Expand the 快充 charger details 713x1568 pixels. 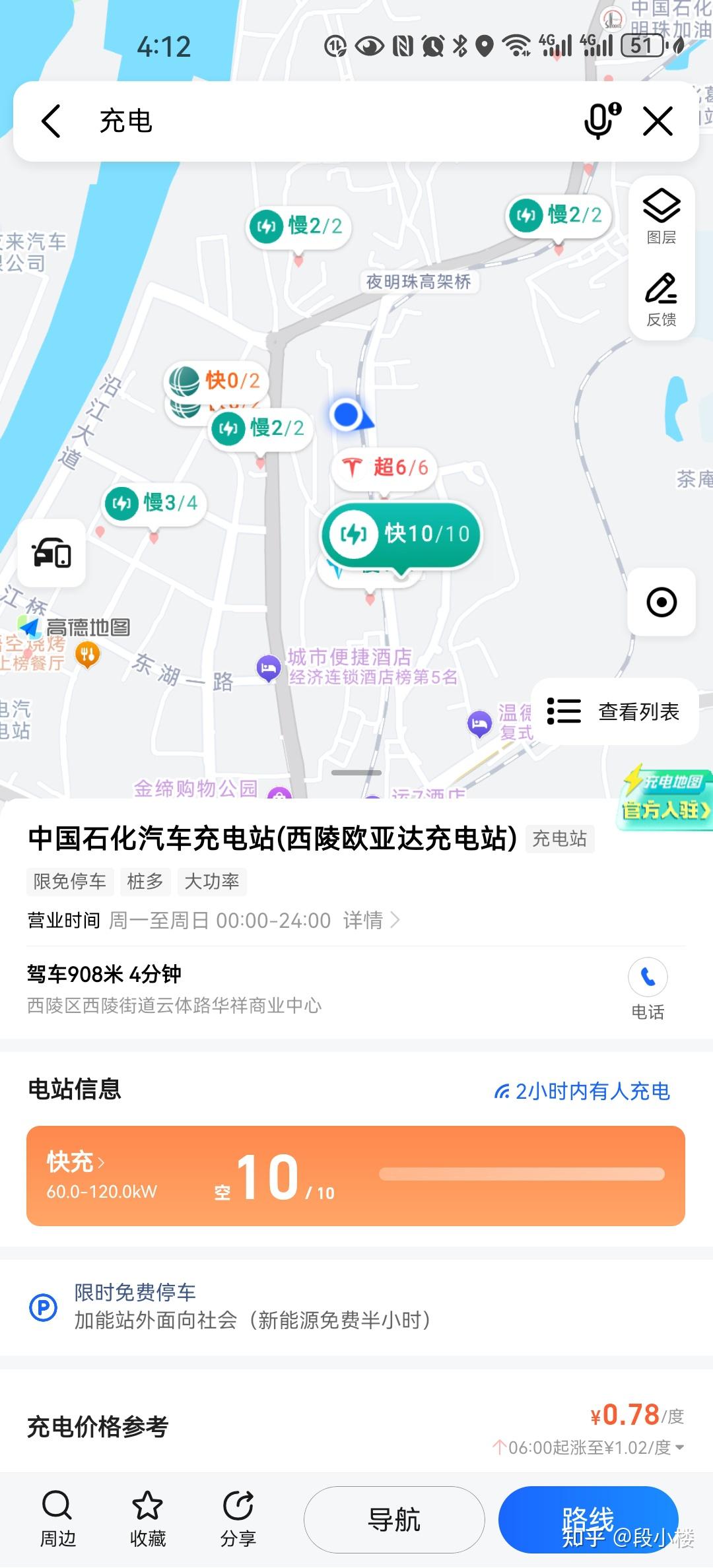click(x=75, y=1163)
